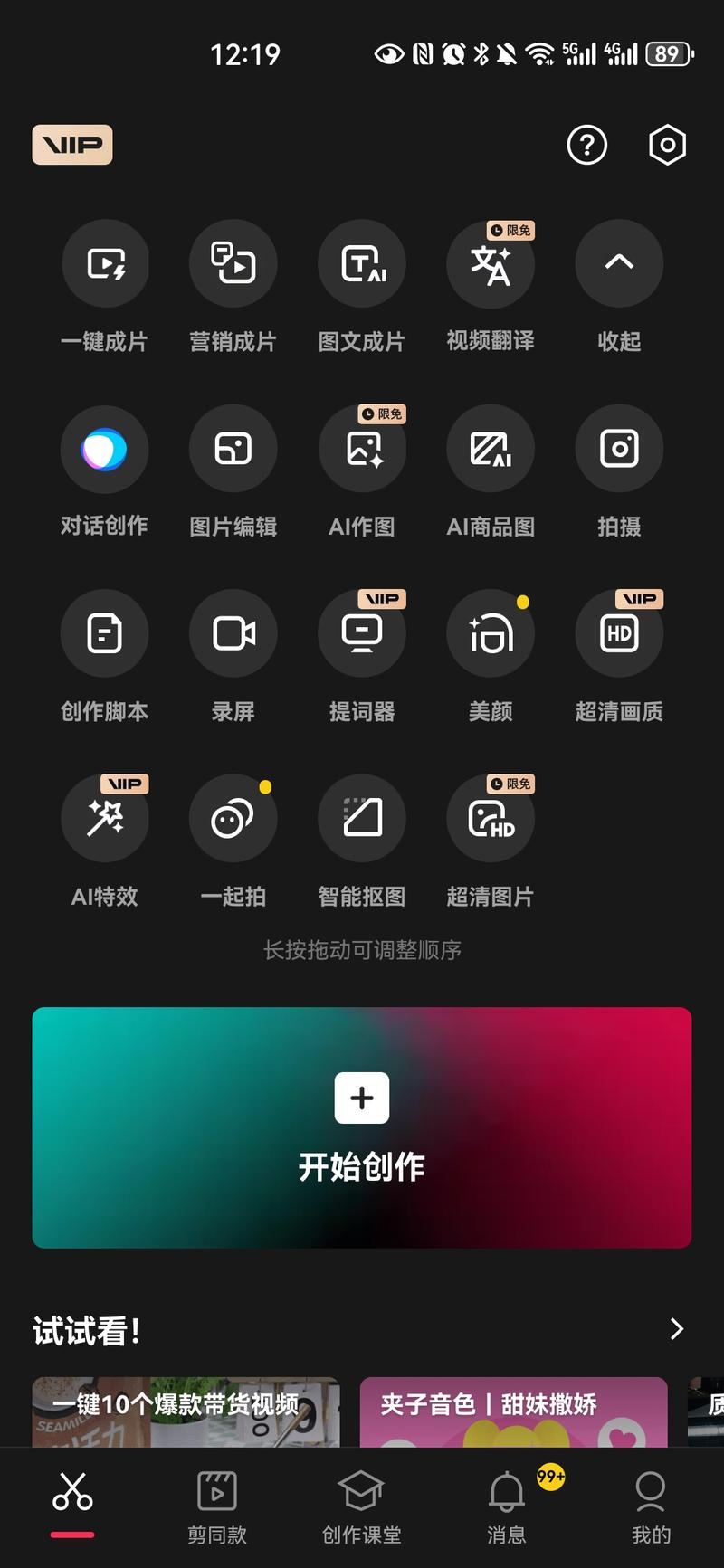Open the 消息 messages tab
This screenshot has width=724, height=1568.
pyautogui.click(x=506, y=1502)
